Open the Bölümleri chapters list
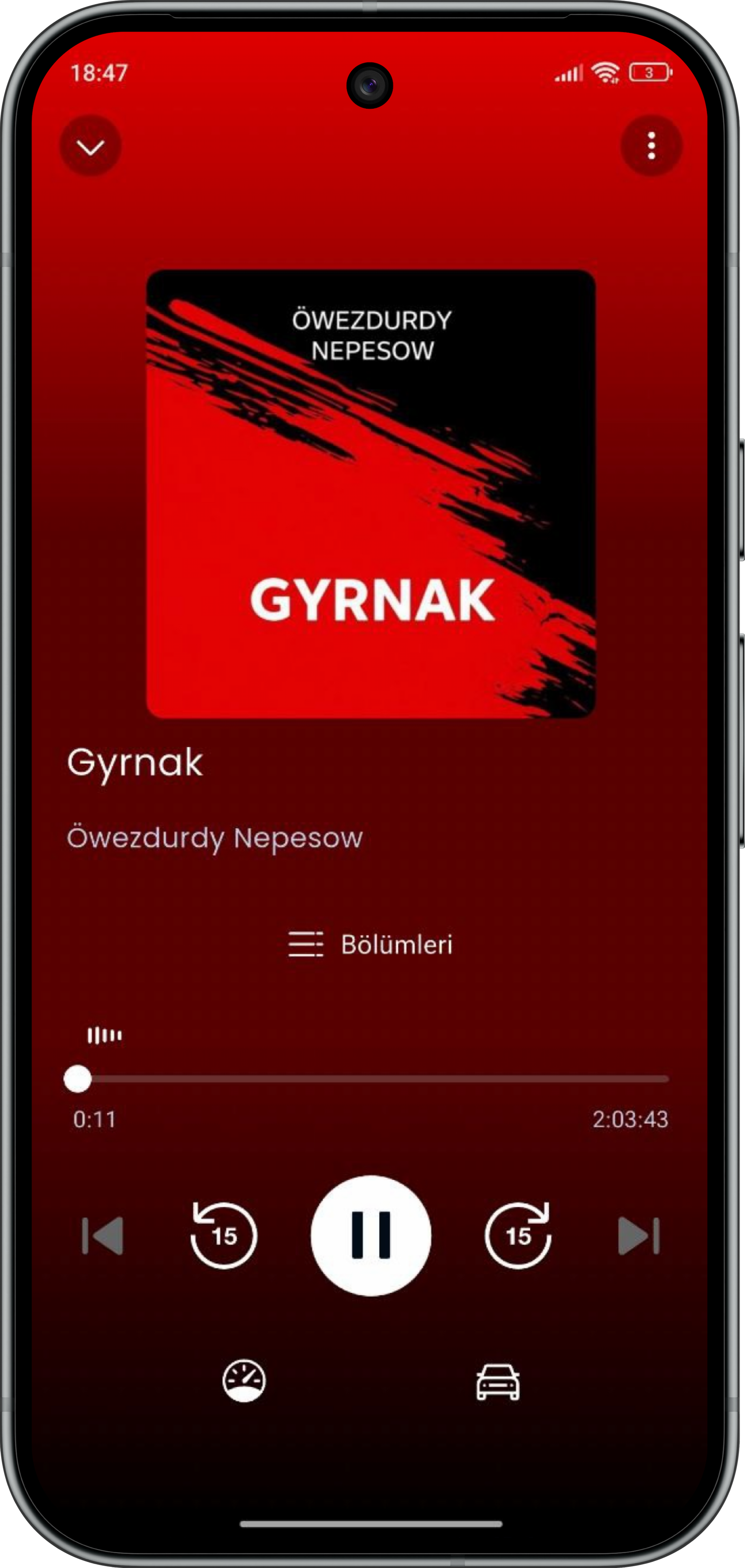Viewport: 745px width, 1568px height. 370,944
